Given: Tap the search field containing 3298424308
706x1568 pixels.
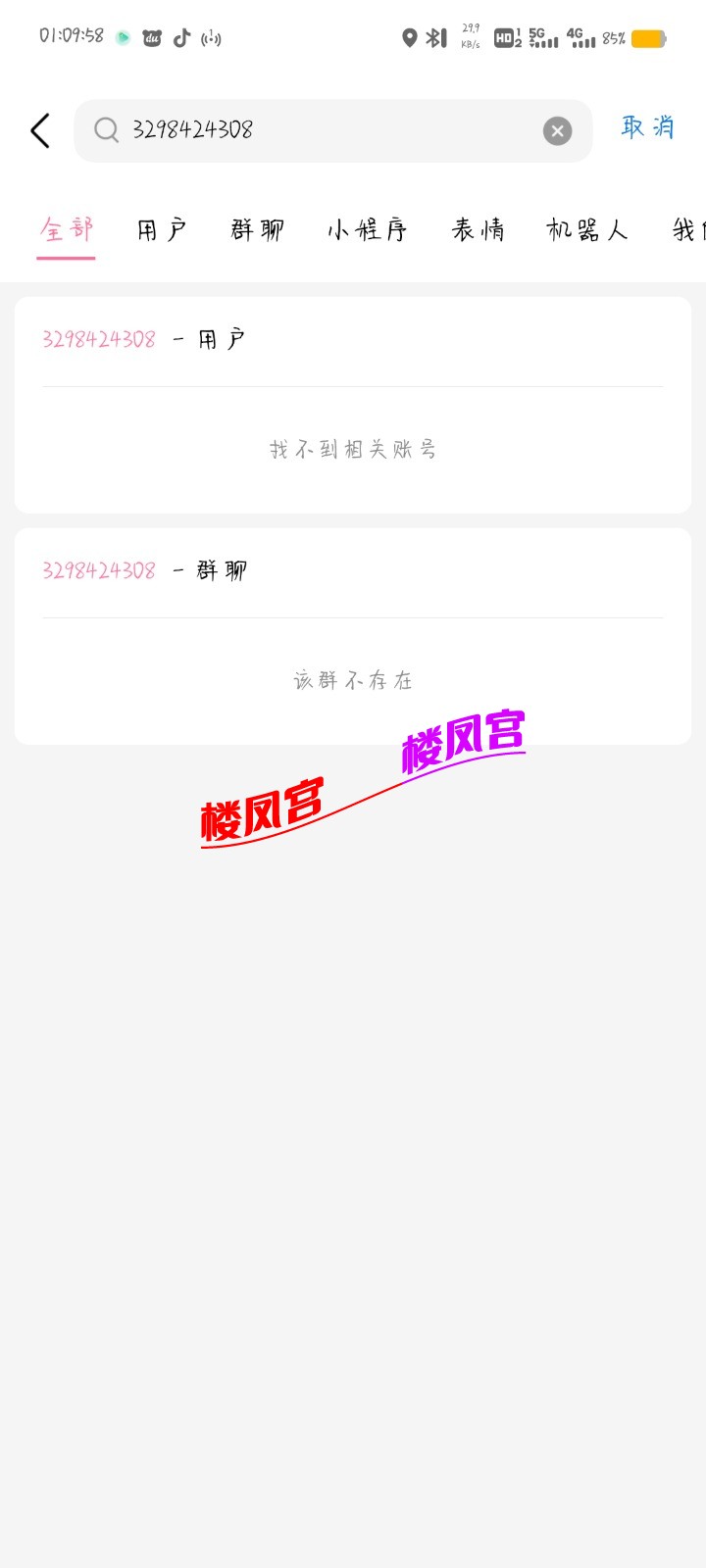Looking at the screenshot, I should pos(324,130).
